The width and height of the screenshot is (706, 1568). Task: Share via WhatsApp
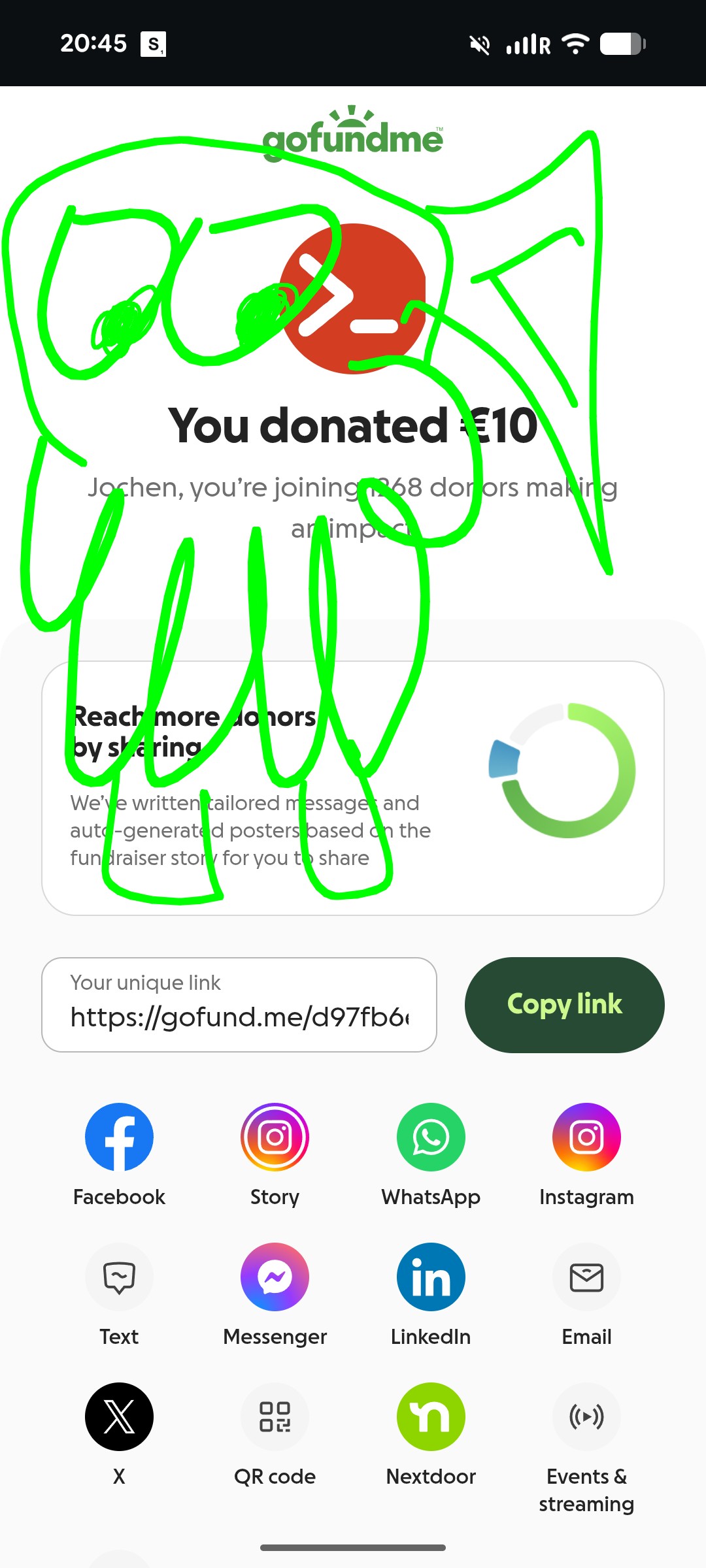click(431, 1137)
